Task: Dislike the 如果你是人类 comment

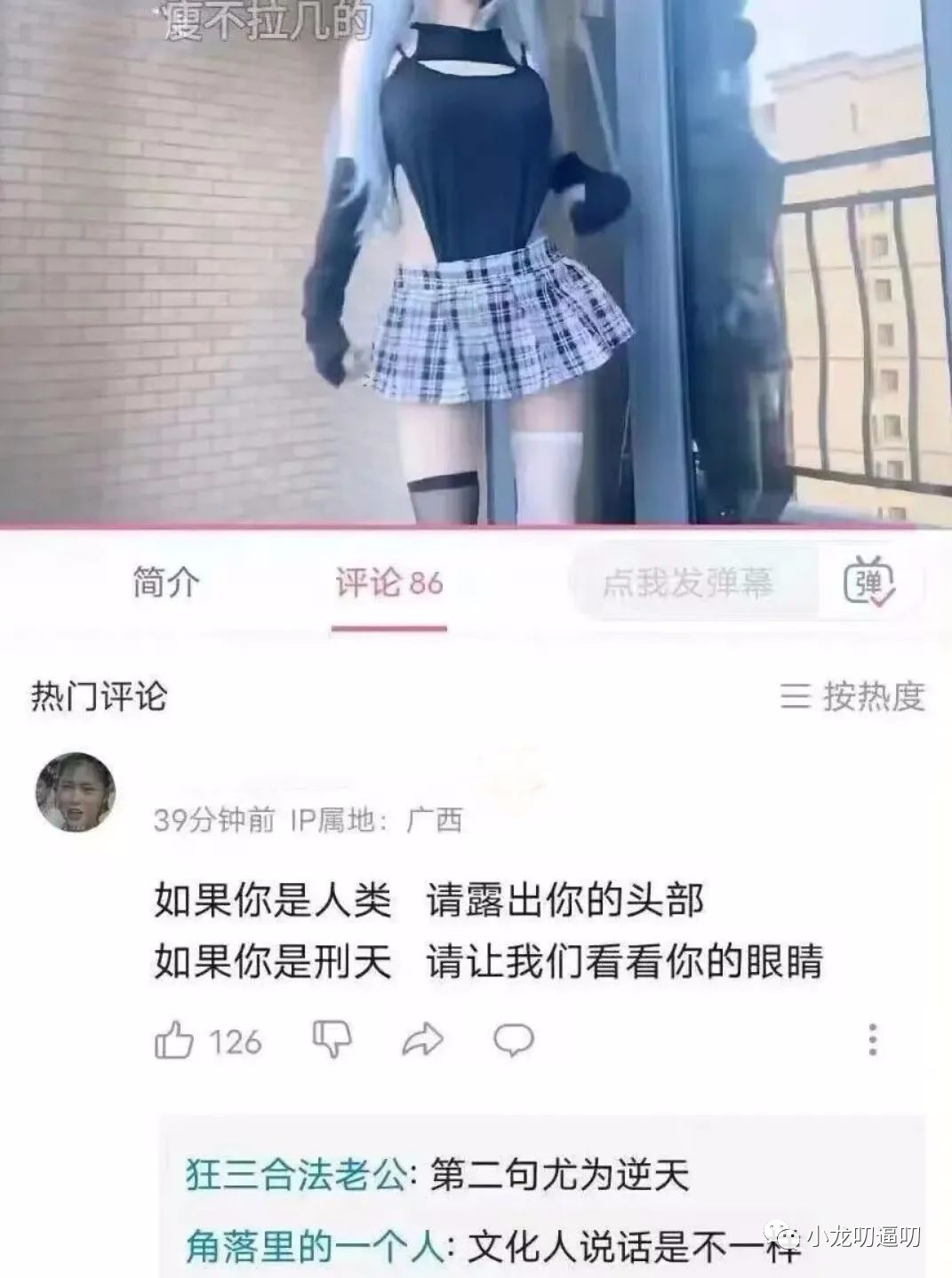Action: (x=332, y=1039)
